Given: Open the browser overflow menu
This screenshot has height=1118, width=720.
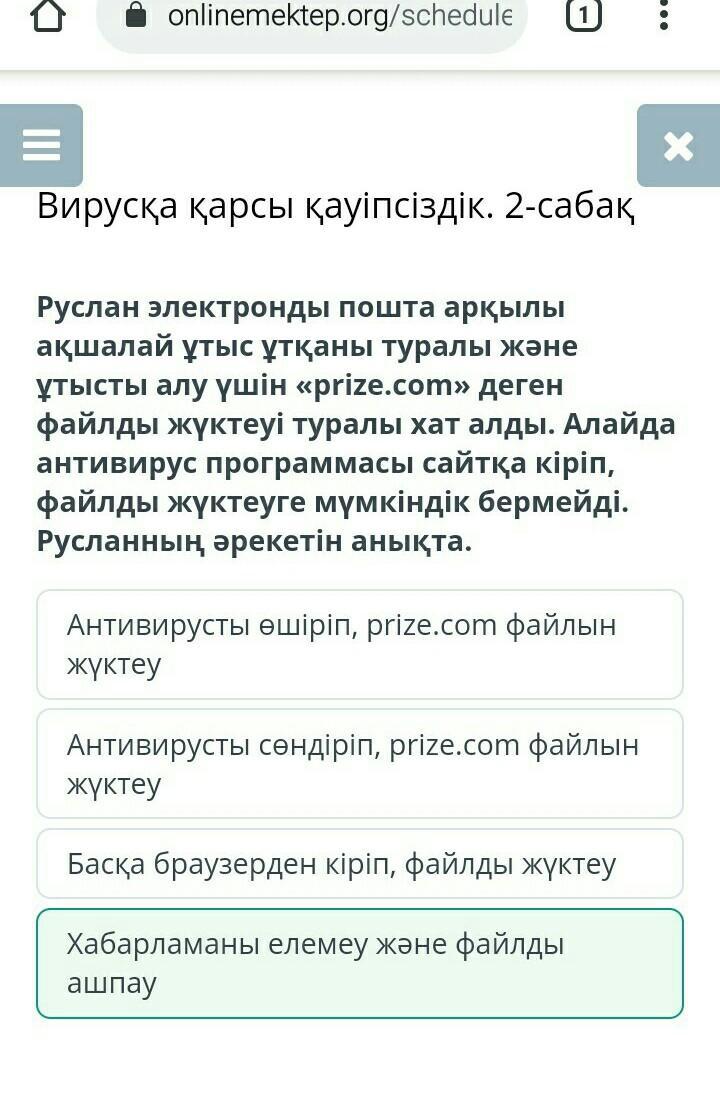Looking at the screenshot, I should pos(663,17).
